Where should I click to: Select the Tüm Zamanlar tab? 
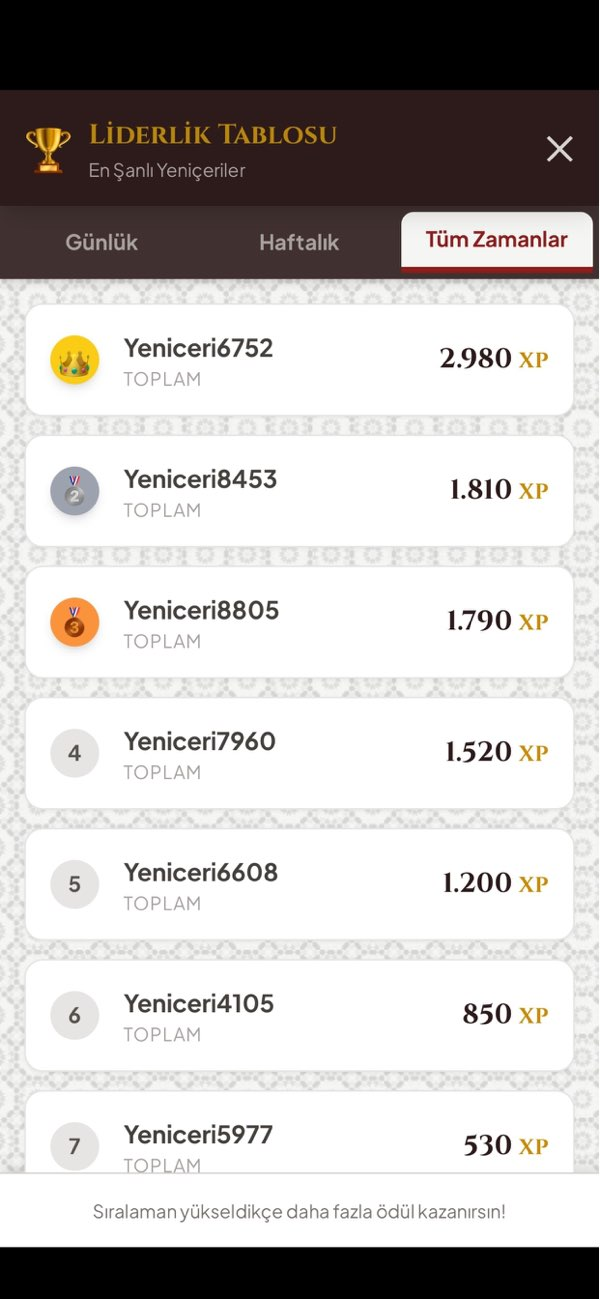pos(497,241)
